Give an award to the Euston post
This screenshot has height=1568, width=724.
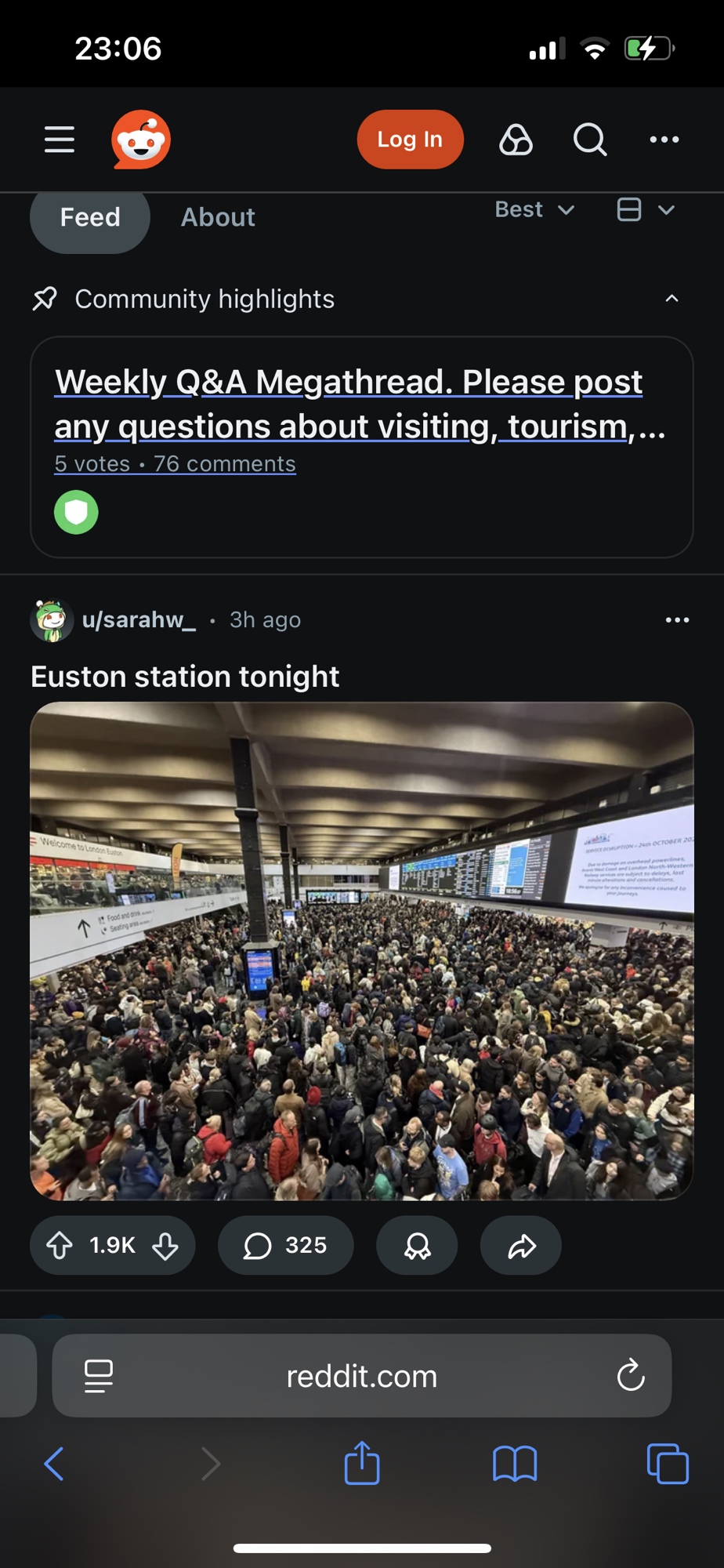tap(417, 1245)
